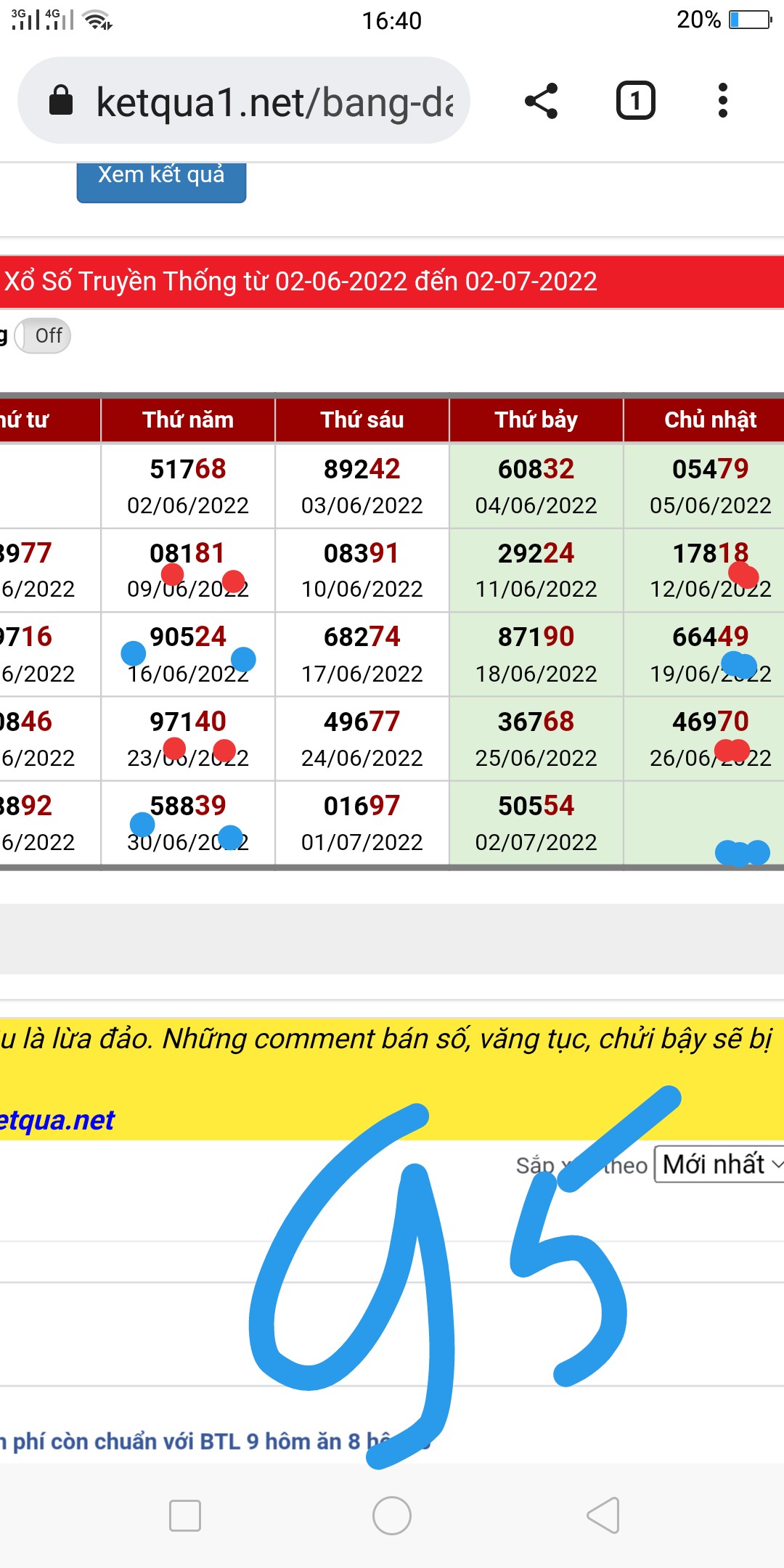Expand the Mới nhất sort dropdown
This screenshot has height=1568, width=784.
(720, 1164)
